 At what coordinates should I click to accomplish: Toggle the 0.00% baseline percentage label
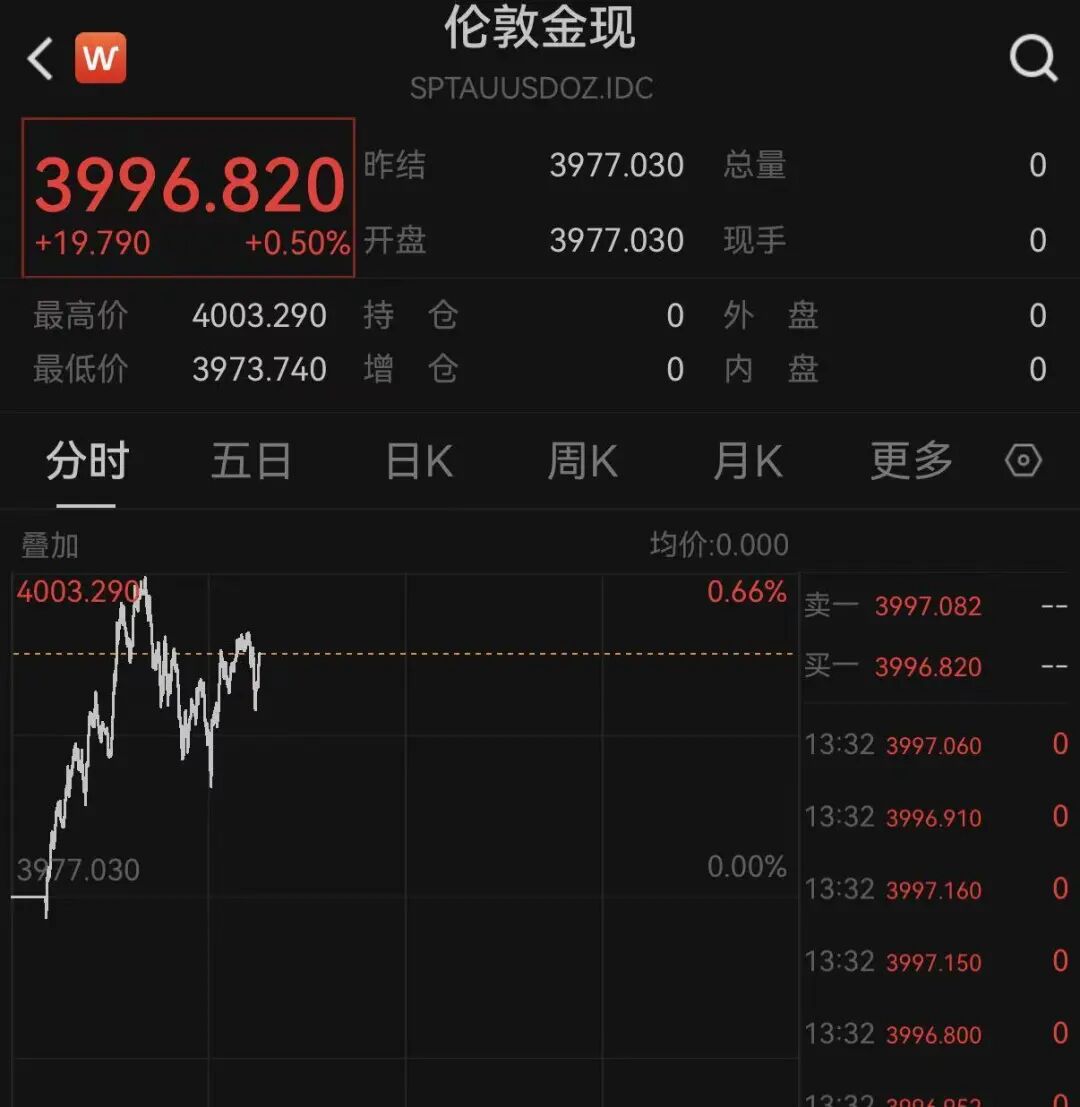[747, 867]
